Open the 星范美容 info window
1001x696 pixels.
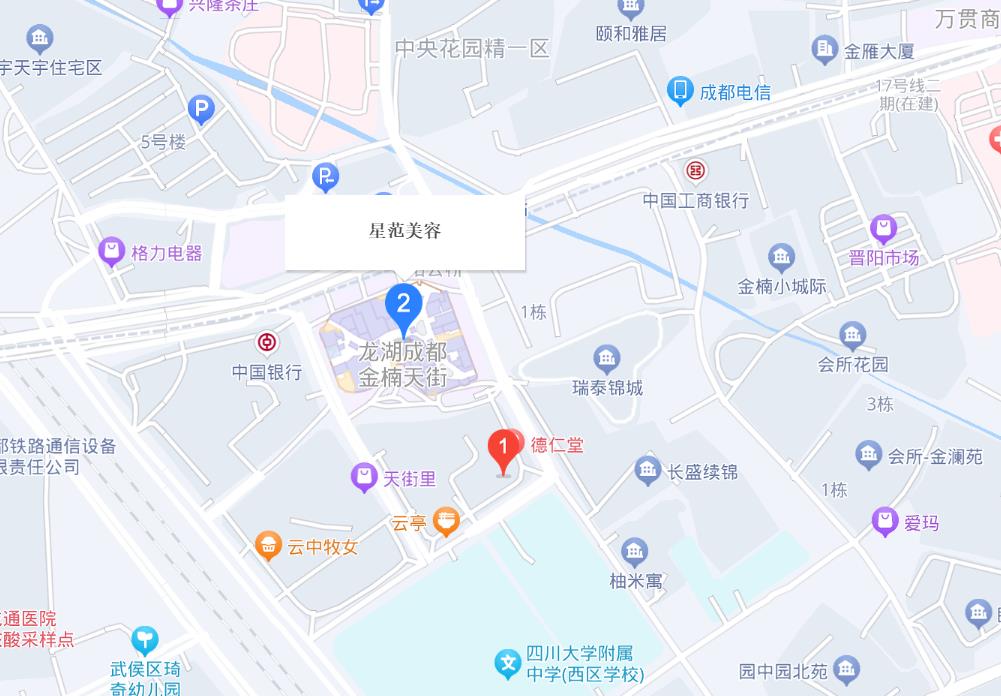point(405,232)
